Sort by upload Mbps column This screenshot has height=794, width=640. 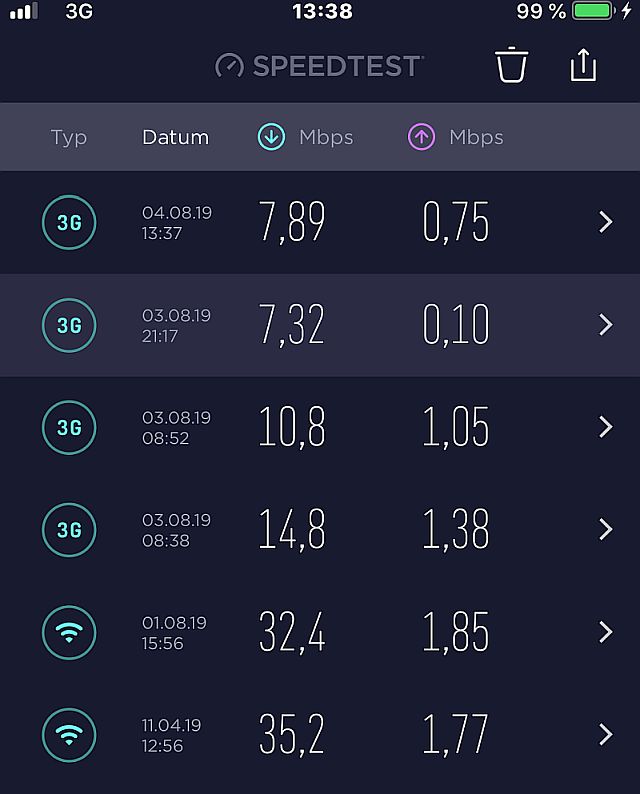(x=455, y=138)
